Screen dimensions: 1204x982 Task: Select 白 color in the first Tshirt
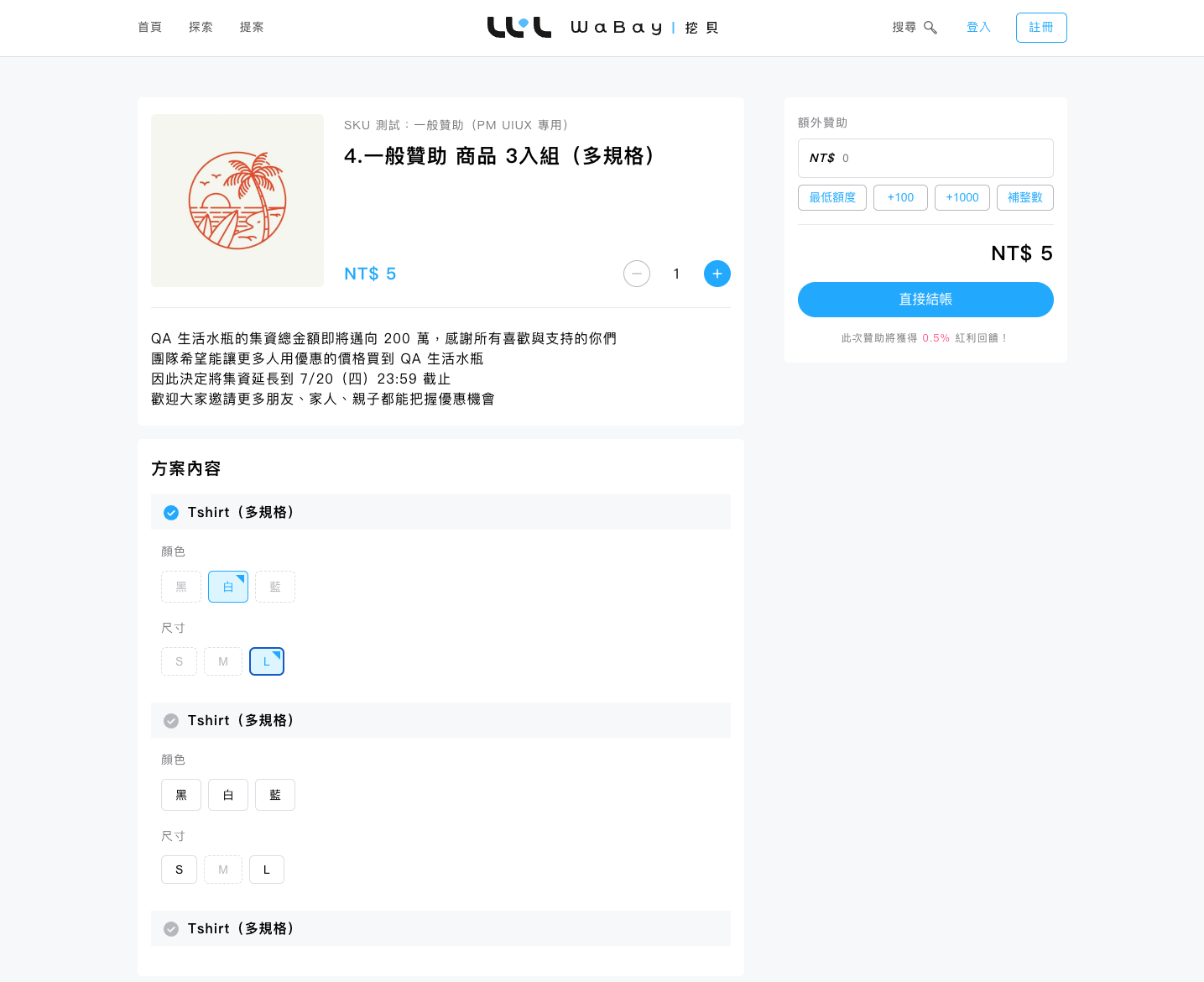tap(228, 587)
